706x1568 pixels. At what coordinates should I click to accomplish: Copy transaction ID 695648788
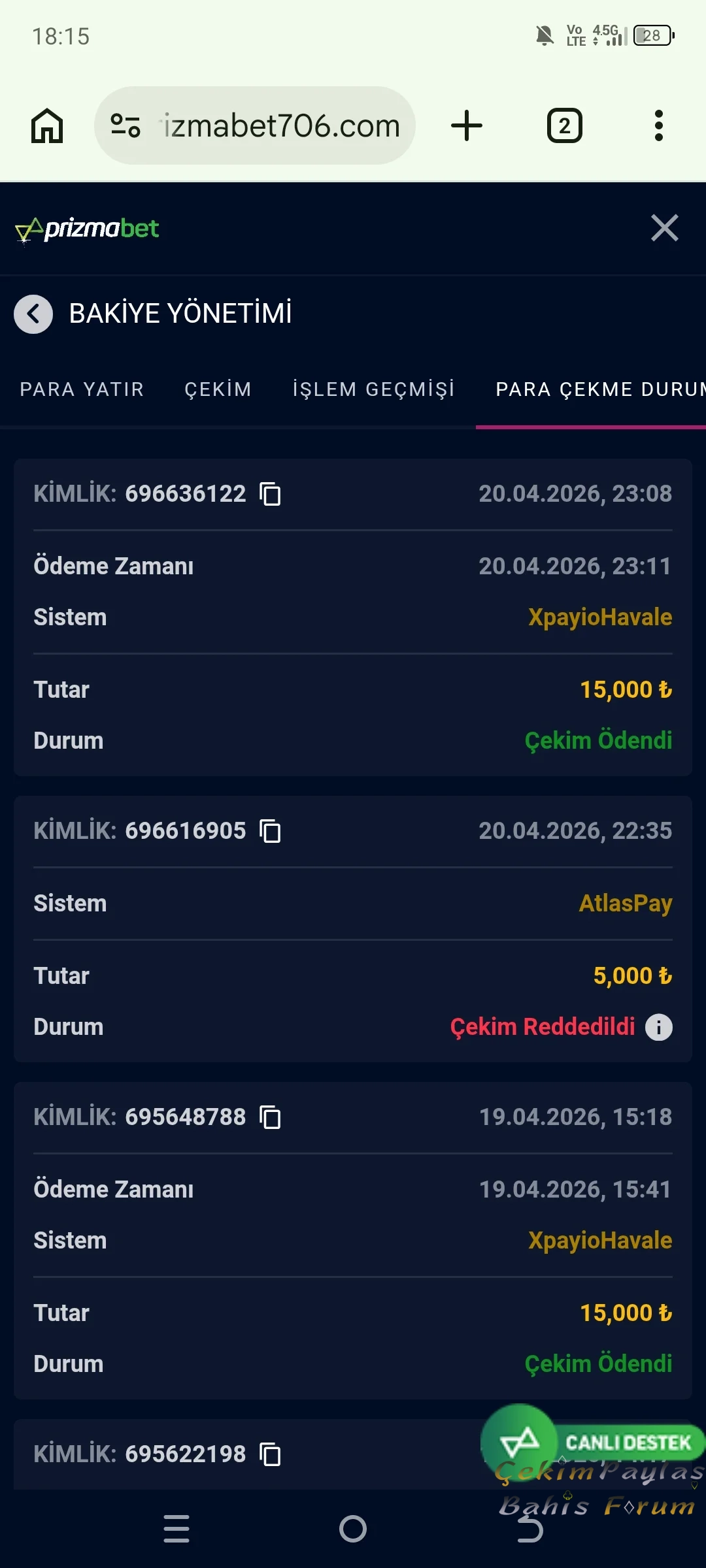(x=270, y=1117)
